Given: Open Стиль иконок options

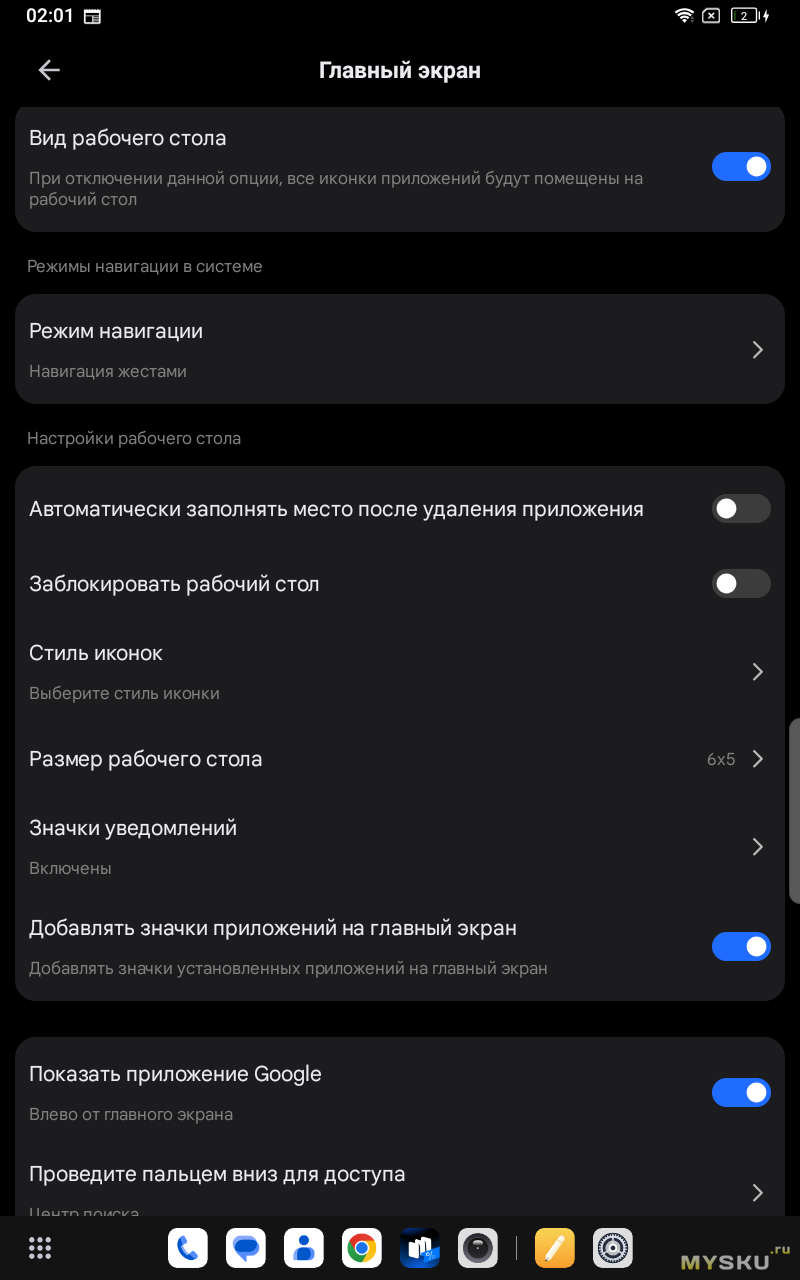Looking at the screenshot, I should tap(400, 671).
